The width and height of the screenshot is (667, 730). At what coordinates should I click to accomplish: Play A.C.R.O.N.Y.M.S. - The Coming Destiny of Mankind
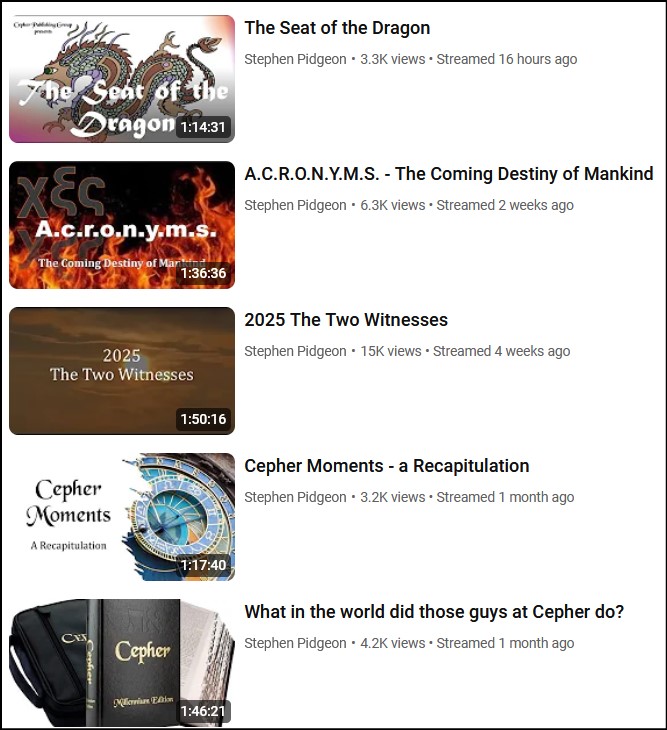pos(448,174)
